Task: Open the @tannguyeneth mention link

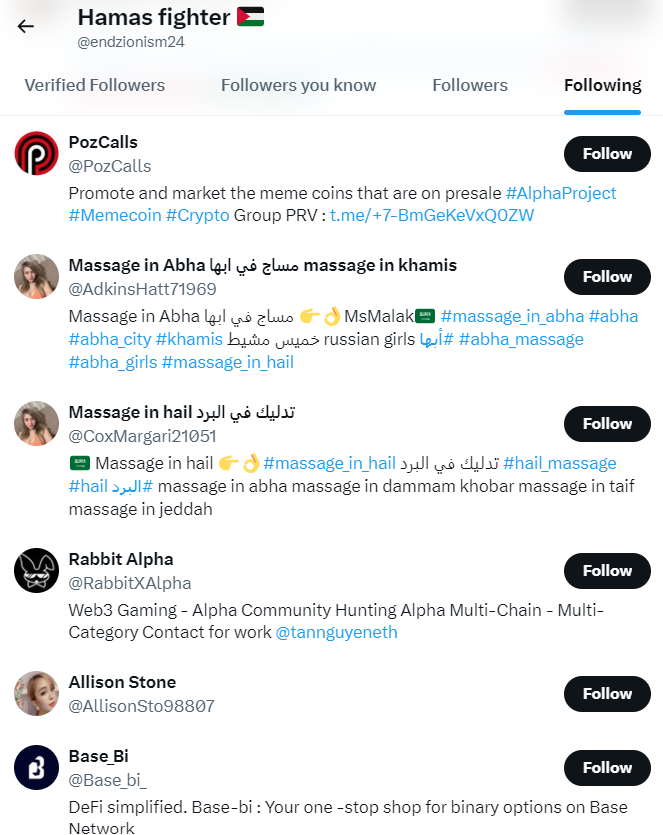Action: click(336, 633)
